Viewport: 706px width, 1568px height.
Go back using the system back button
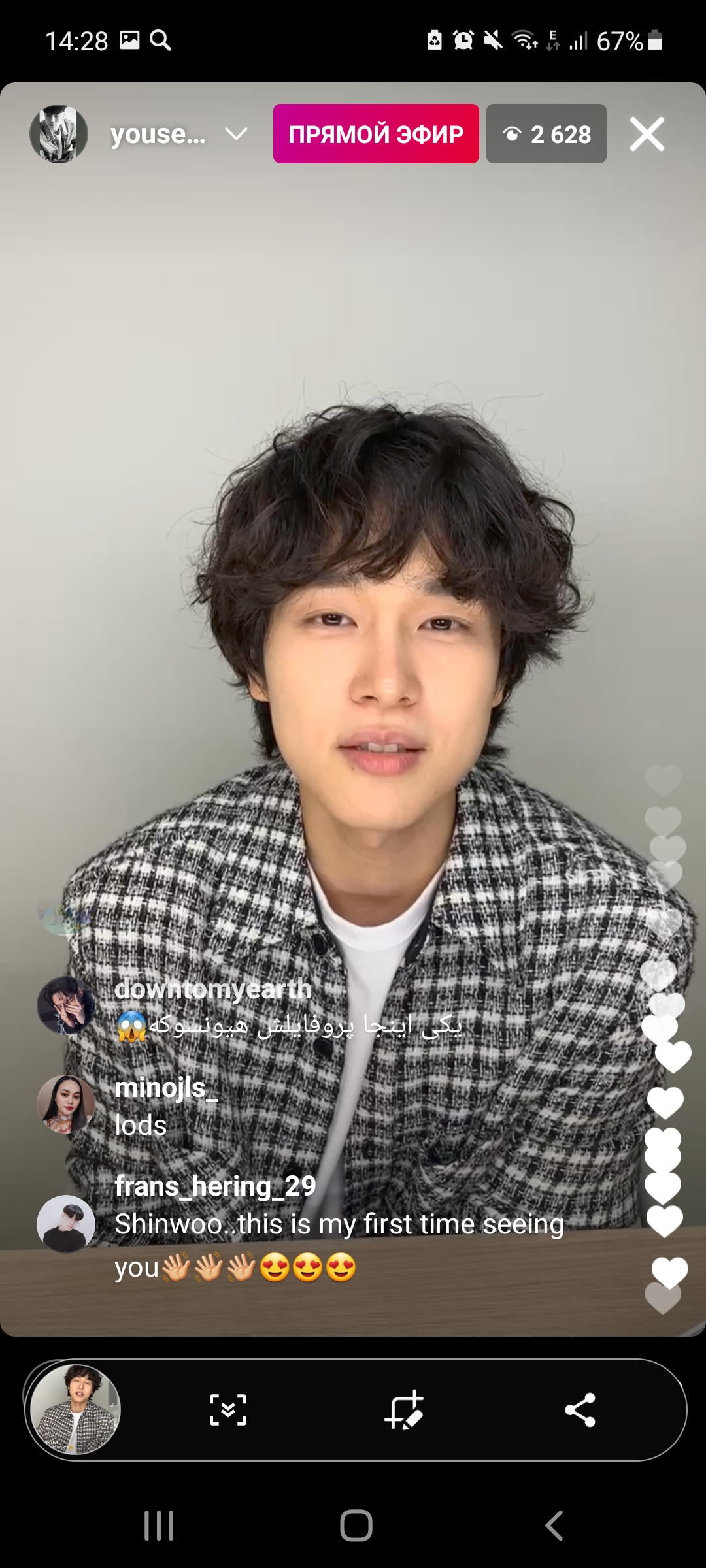[554, 1526]
